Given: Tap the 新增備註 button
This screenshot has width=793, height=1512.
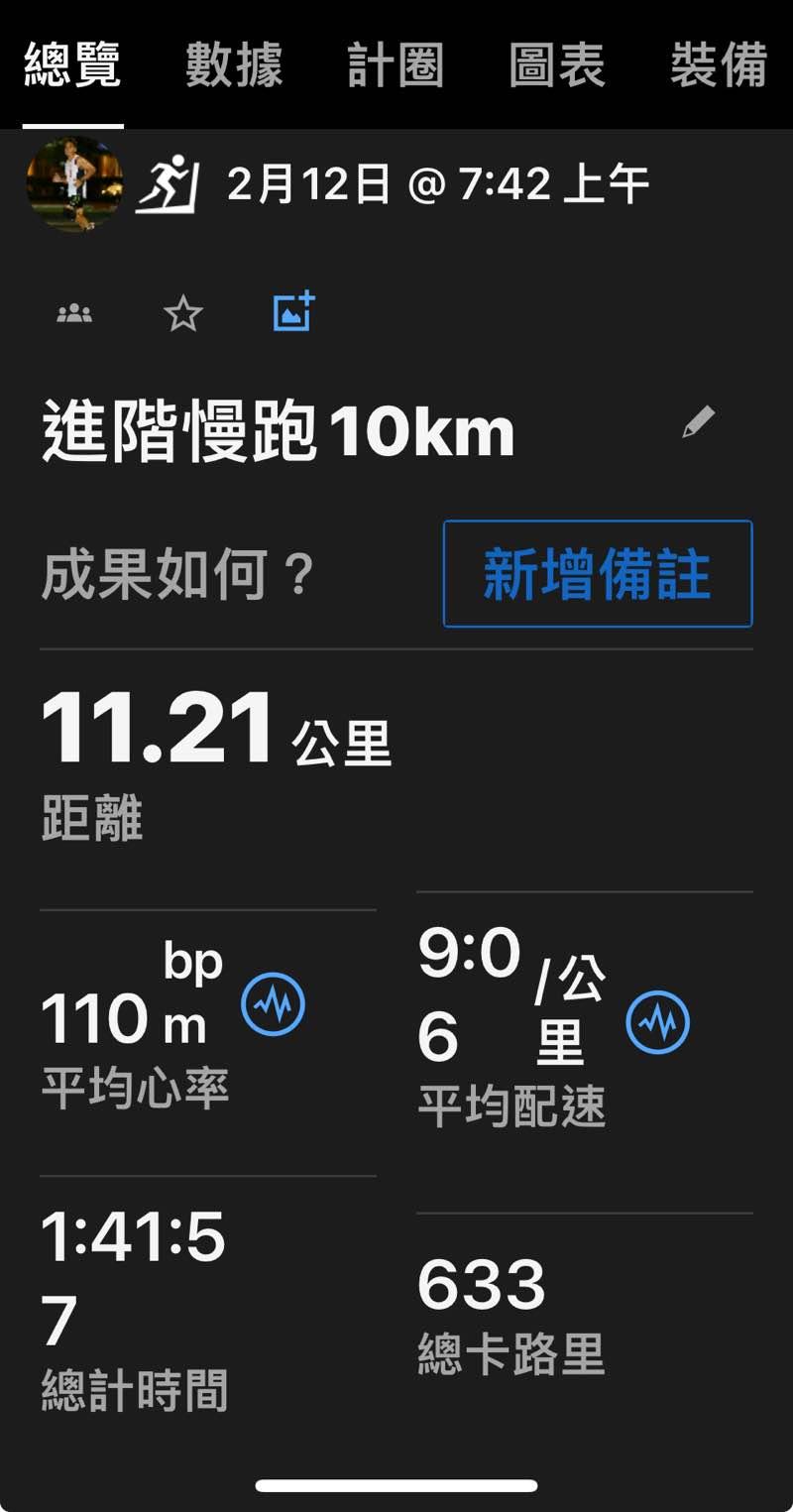Looking at the screenshot, I should (x=597, y=574).
